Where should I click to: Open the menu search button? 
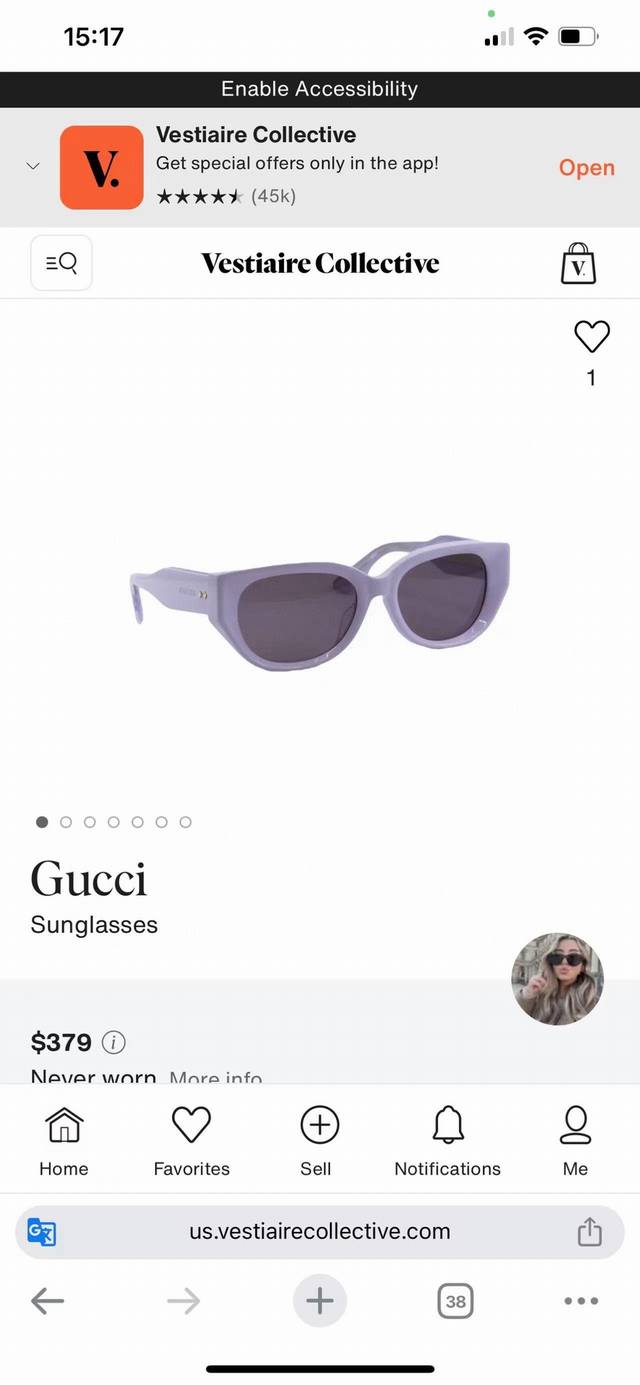[x=62, y=263]
